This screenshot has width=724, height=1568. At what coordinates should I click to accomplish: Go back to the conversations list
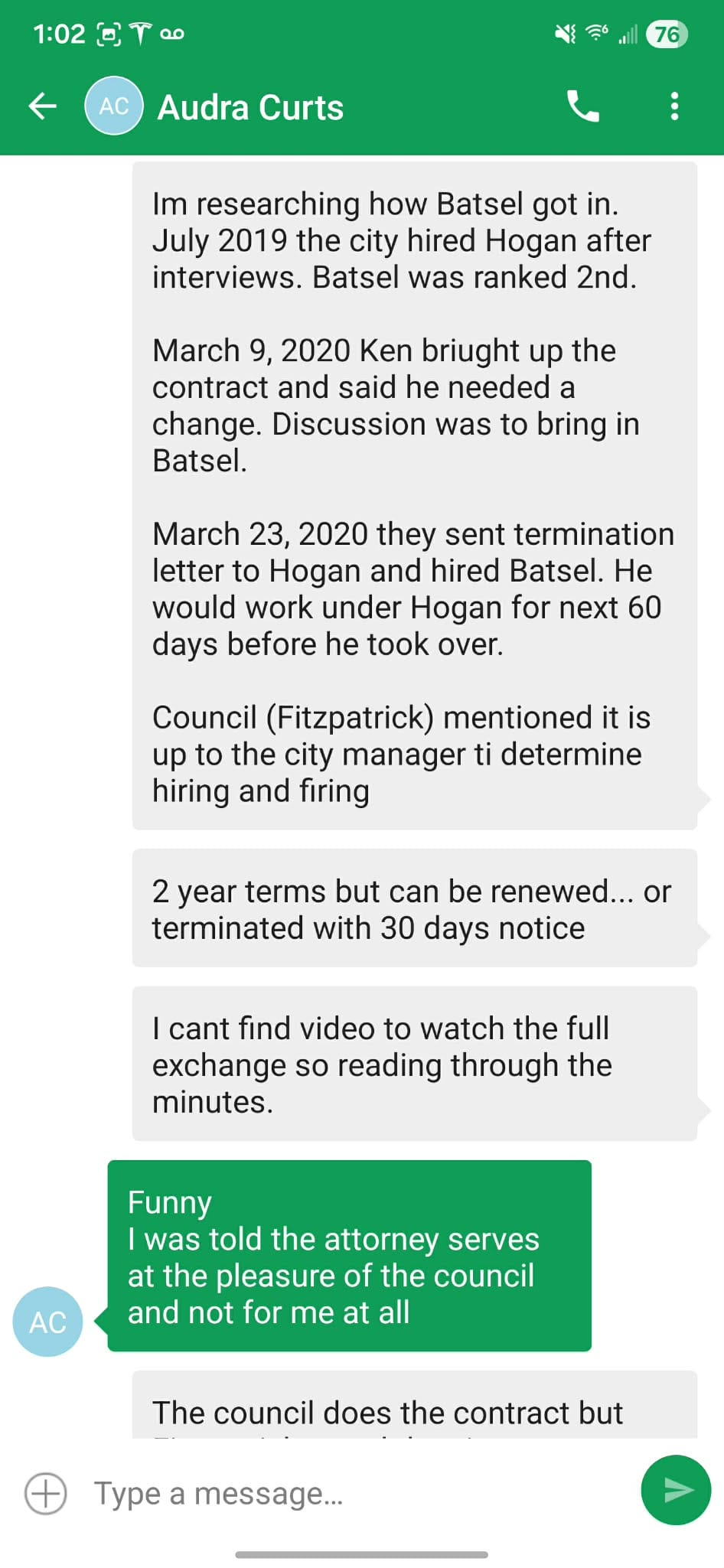[43, 106]
